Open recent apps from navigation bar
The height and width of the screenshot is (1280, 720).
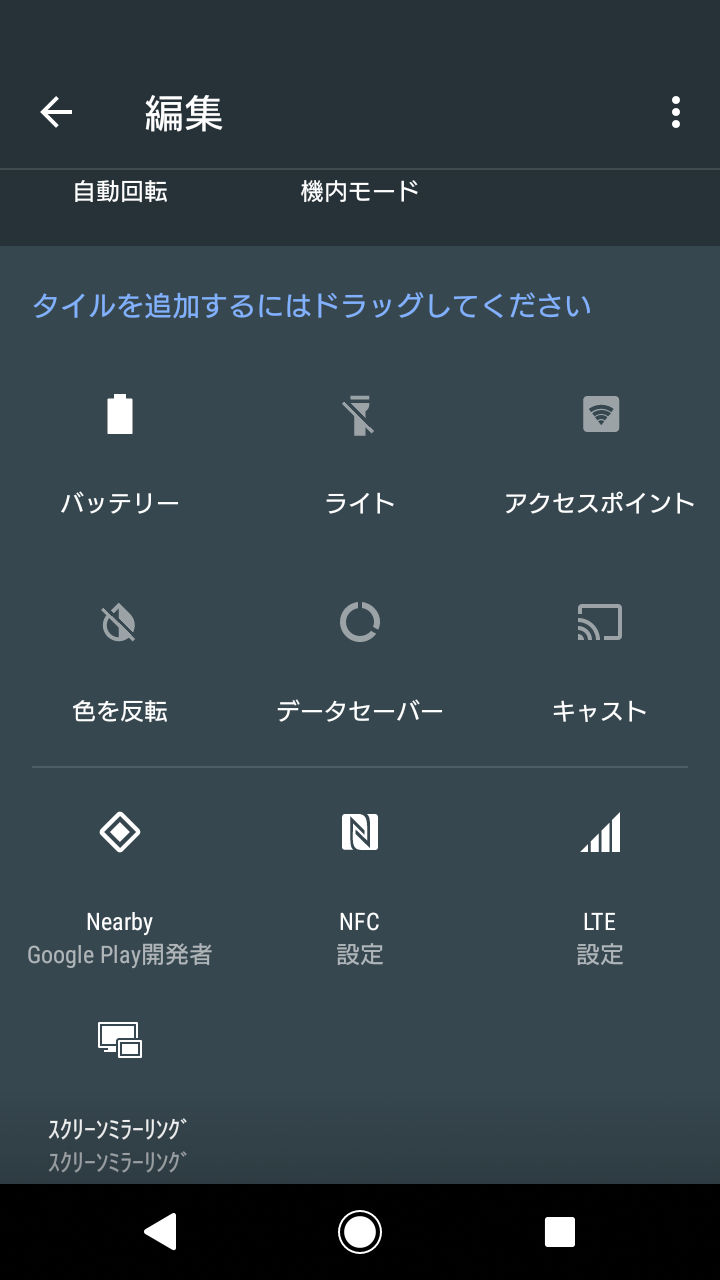tap(560, 1231)
